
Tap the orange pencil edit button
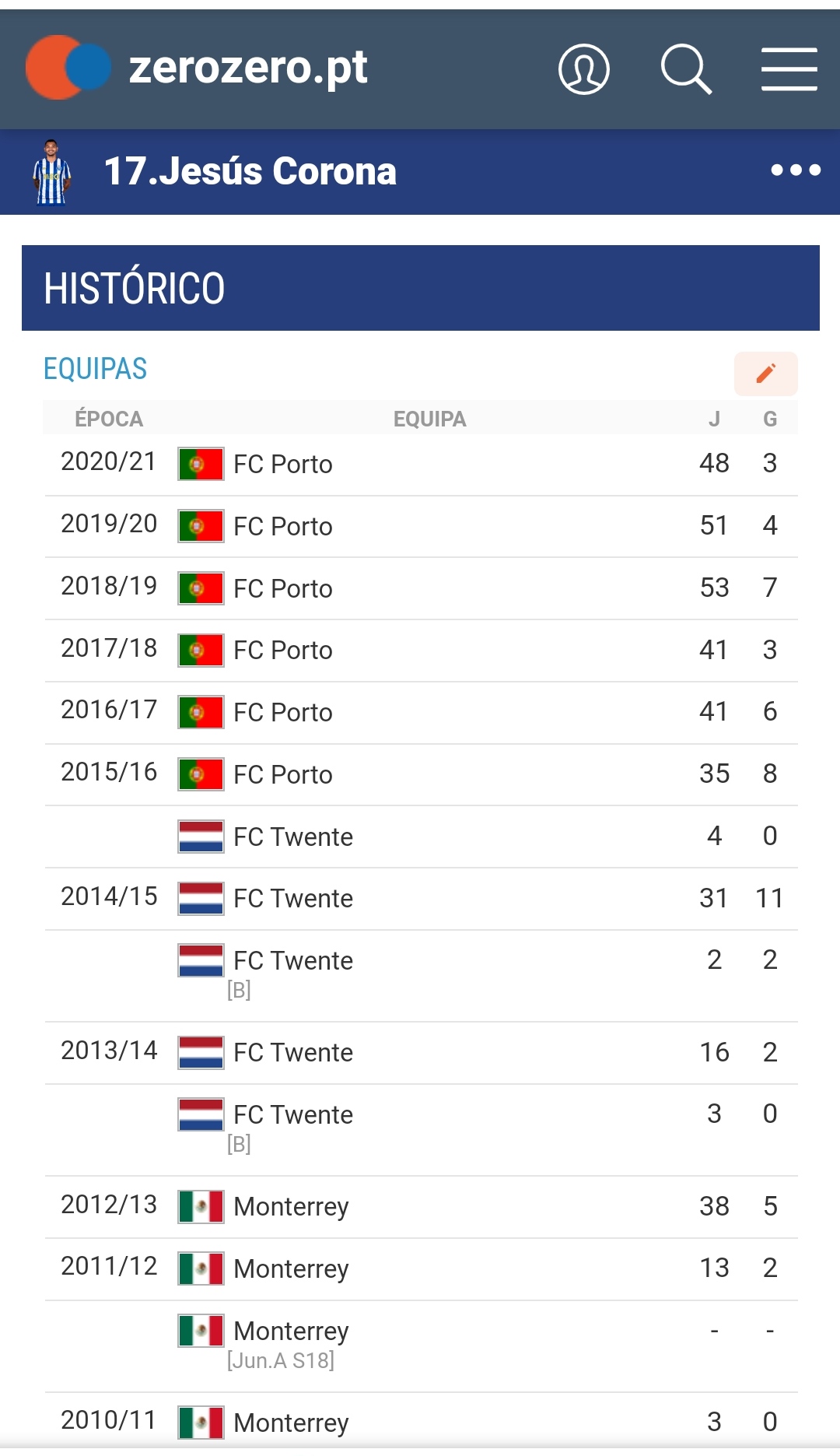(x=765, y=374)
